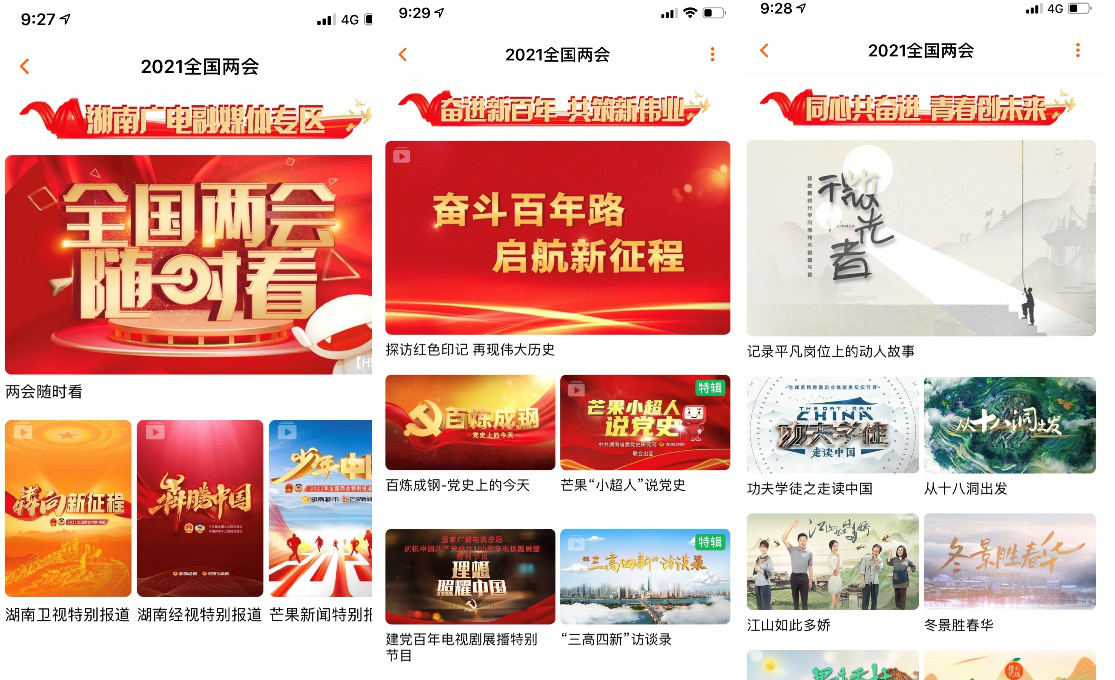Open 从十八洞出发 program

click(x=1009, y=425)
